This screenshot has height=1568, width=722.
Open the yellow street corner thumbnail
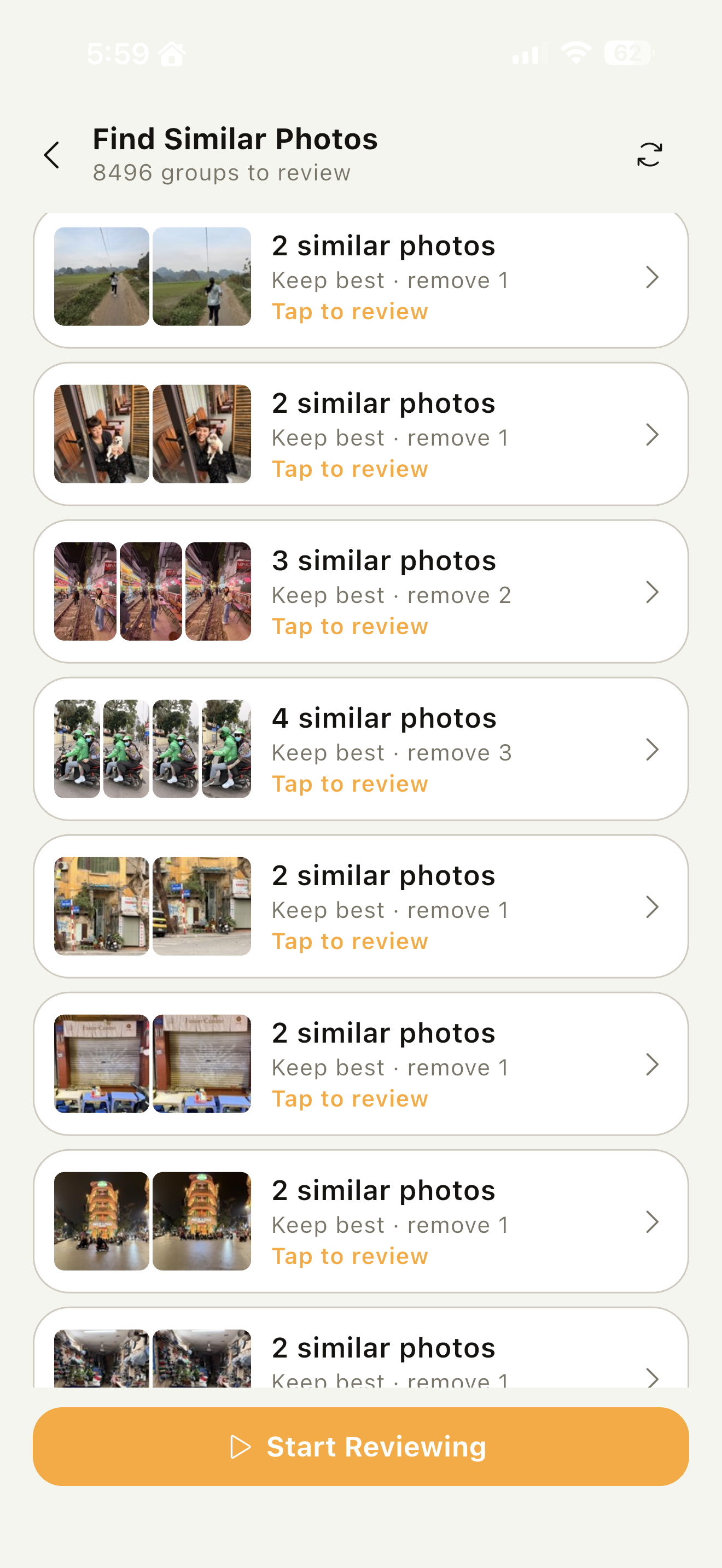pos(101,906)
